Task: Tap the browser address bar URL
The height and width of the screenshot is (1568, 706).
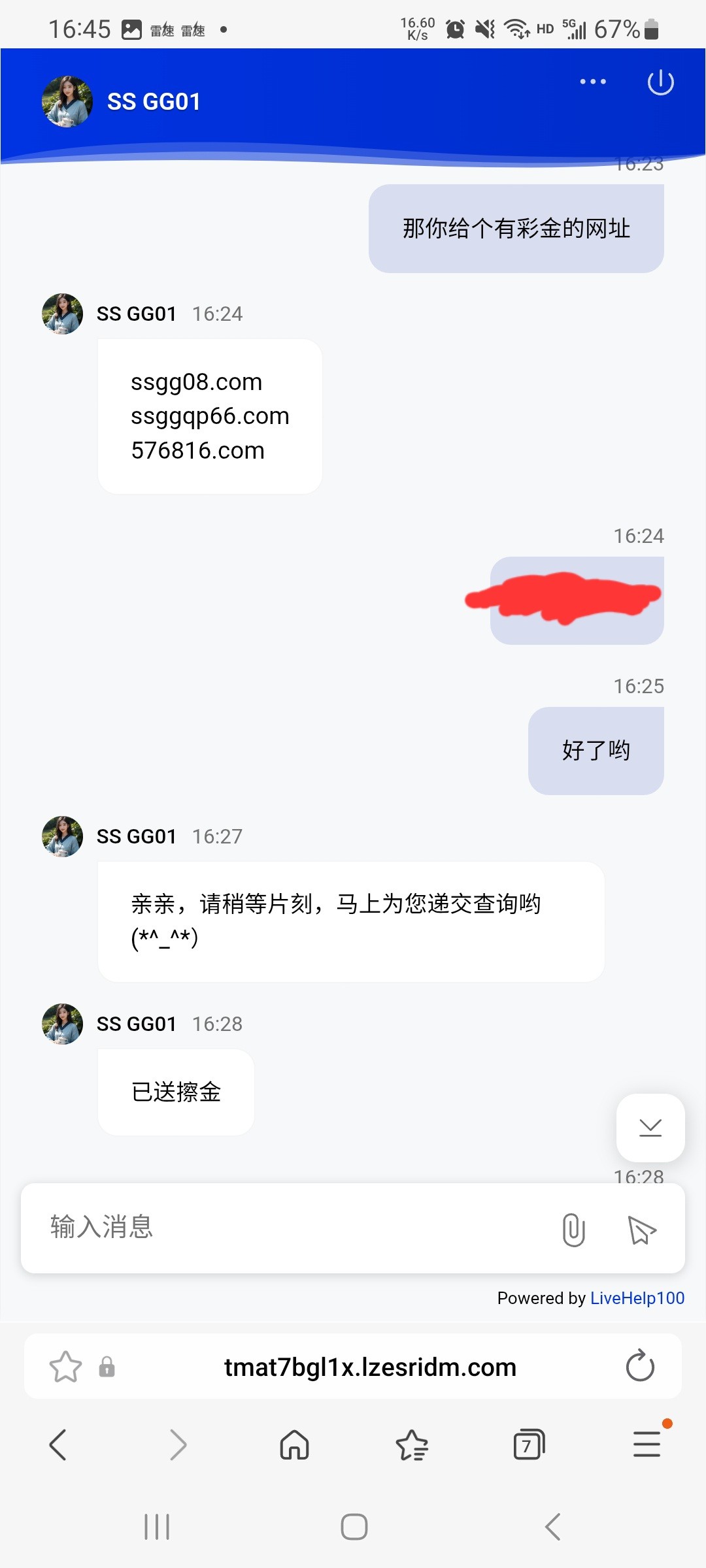Action: (x=370, y=1367)
